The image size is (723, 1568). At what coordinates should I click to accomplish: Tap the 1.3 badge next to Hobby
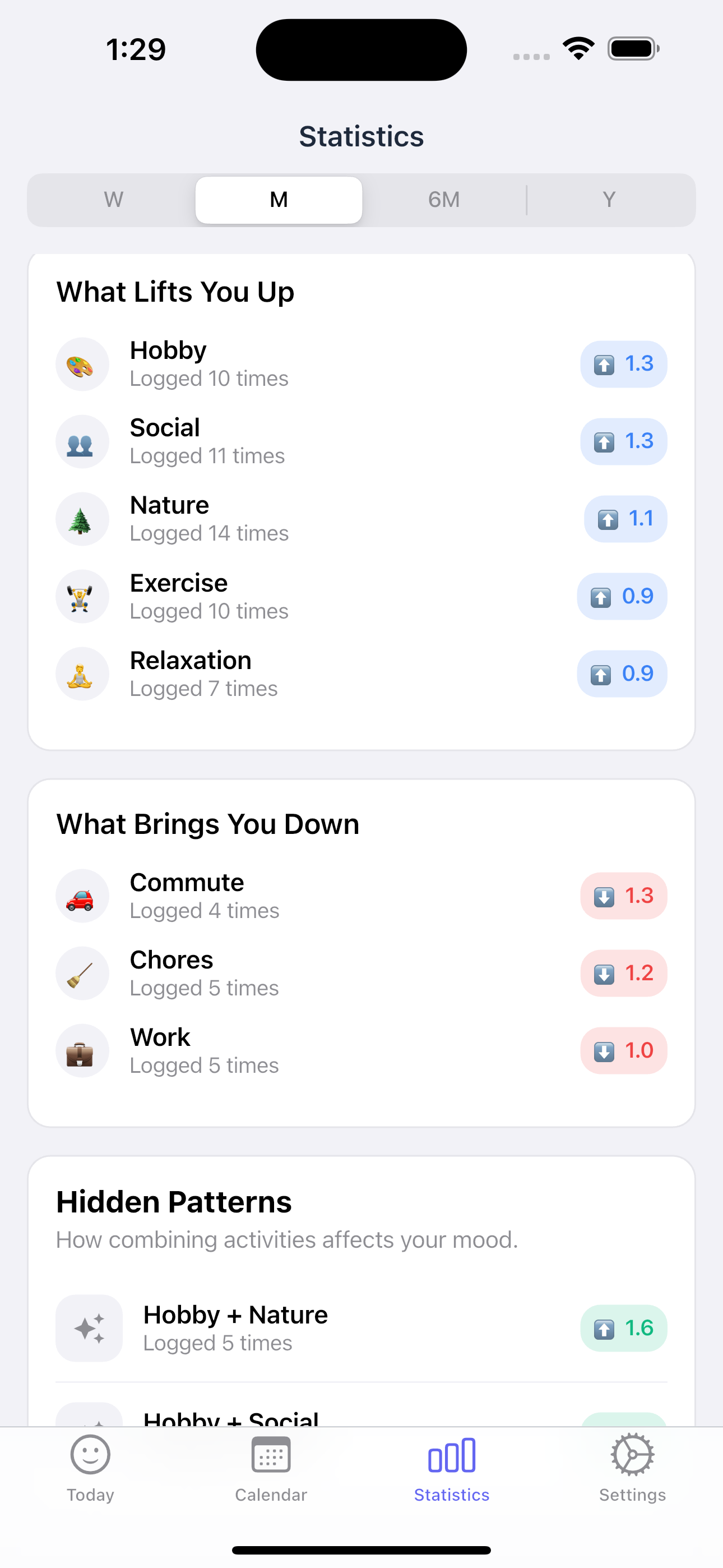point(623,364)
